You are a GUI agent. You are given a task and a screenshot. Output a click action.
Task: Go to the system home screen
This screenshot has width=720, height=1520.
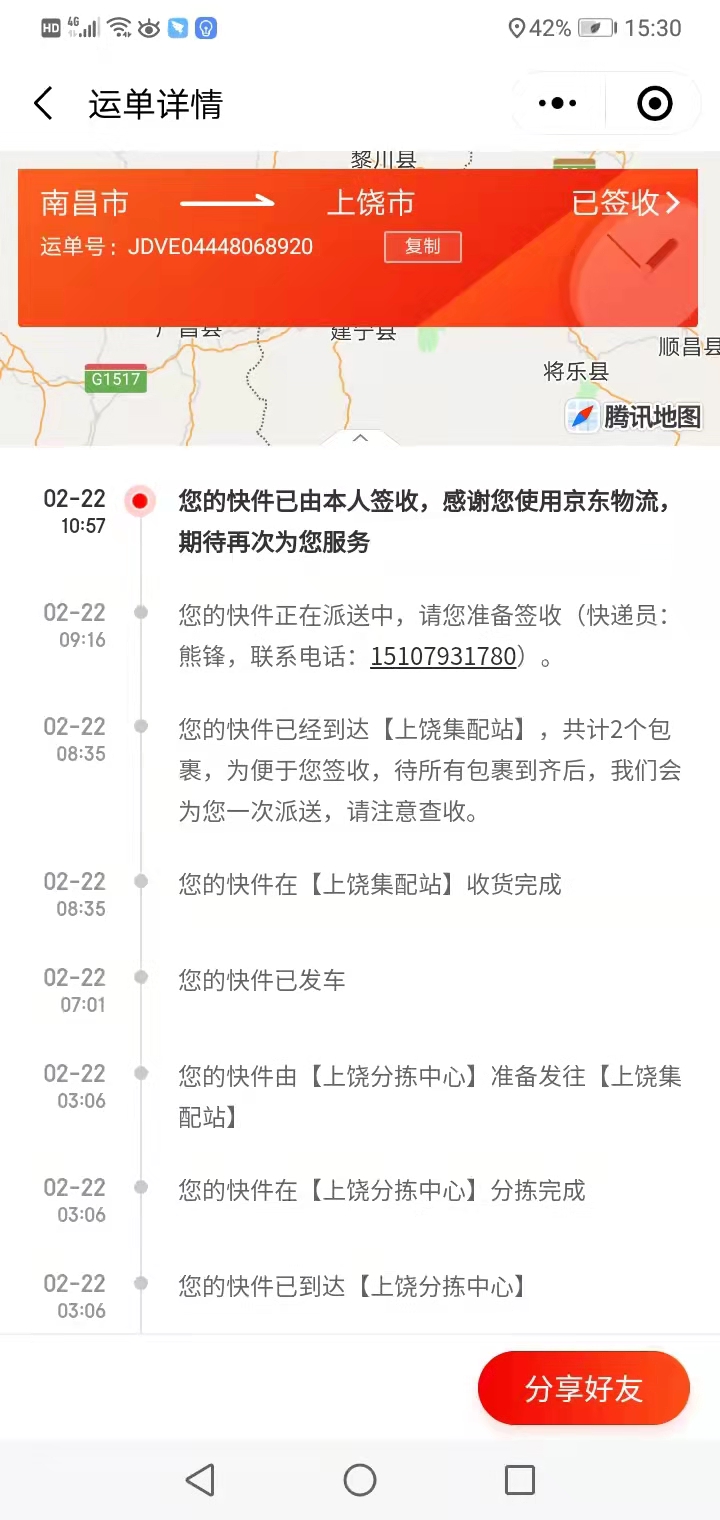point(360,1480)
